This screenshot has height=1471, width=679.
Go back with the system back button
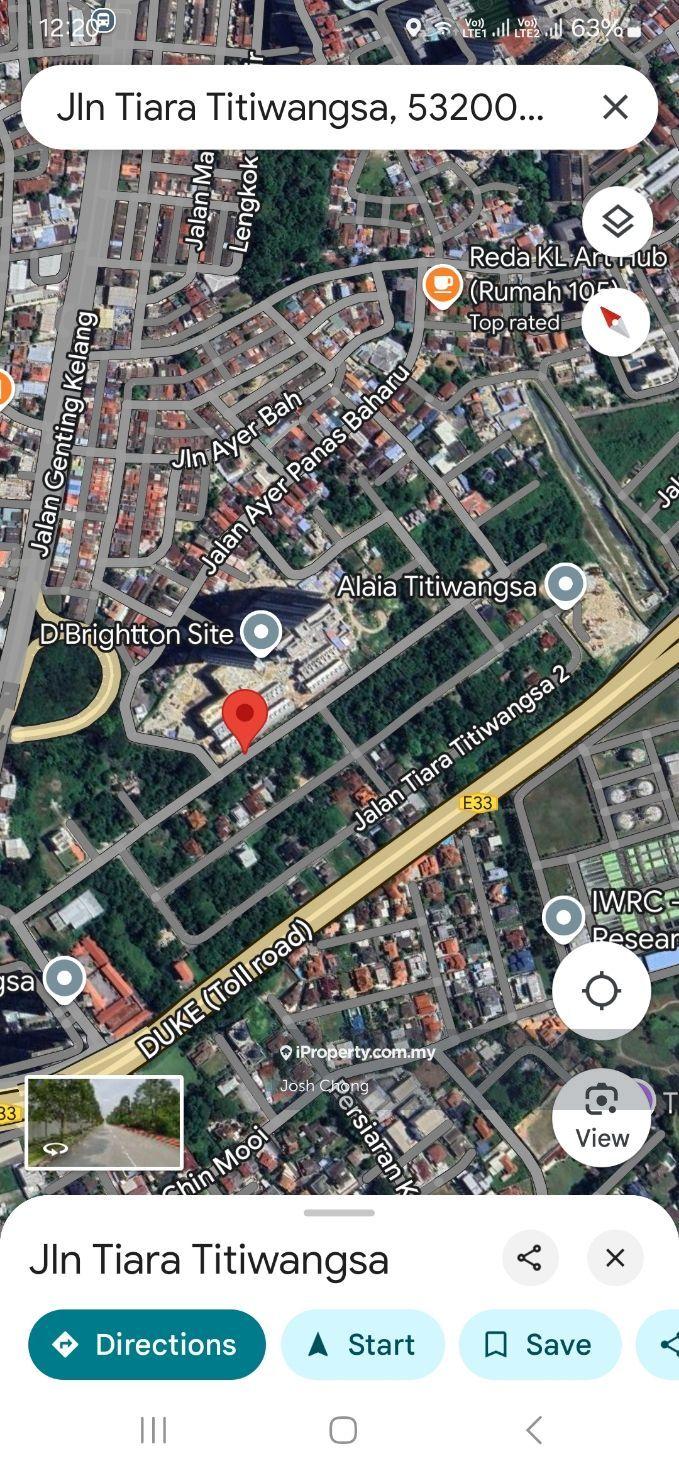[533, 1430]
